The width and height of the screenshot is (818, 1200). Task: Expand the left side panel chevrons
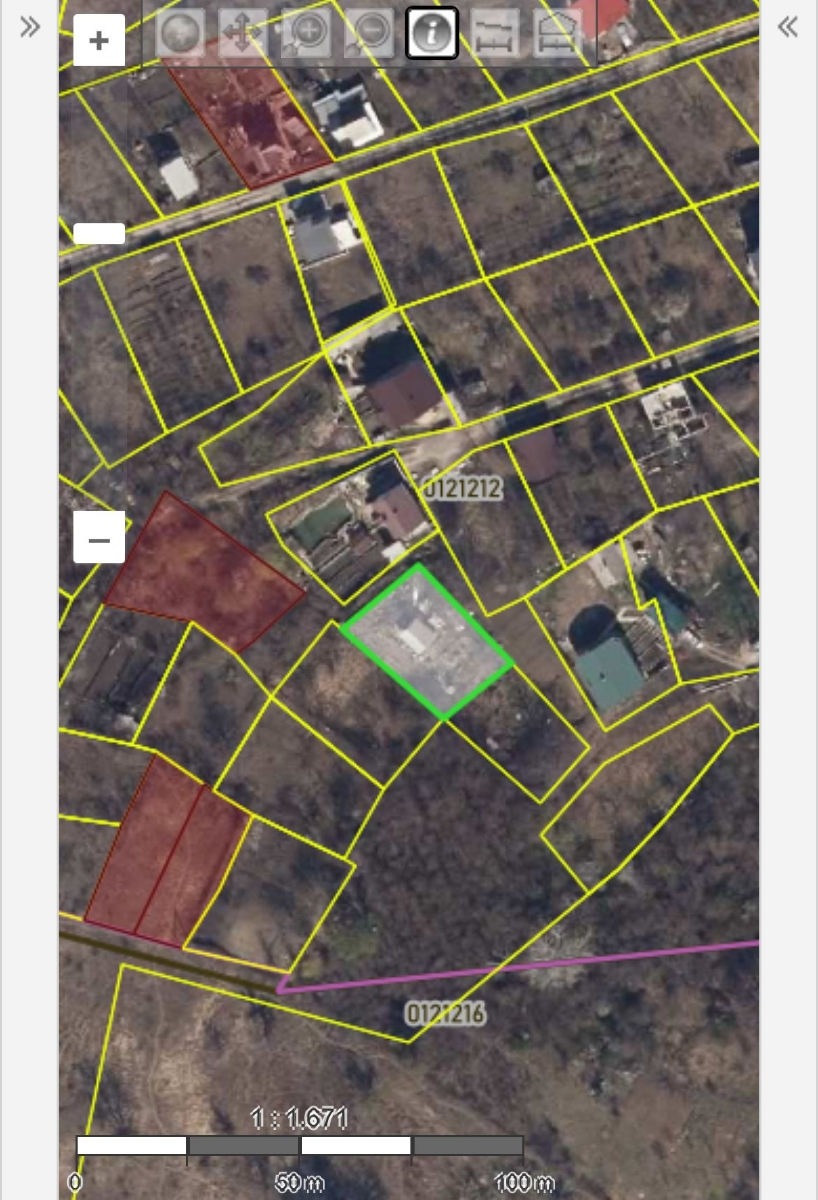tap(30, 27)
